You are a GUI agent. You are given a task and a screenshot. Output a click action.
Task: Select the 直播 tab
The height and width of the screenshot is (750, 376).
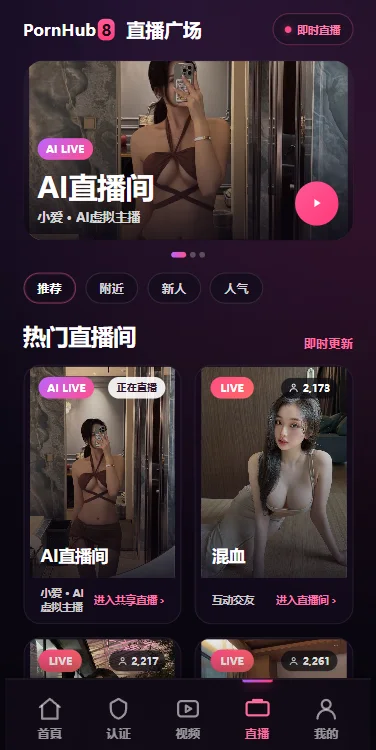click(257, 718)
